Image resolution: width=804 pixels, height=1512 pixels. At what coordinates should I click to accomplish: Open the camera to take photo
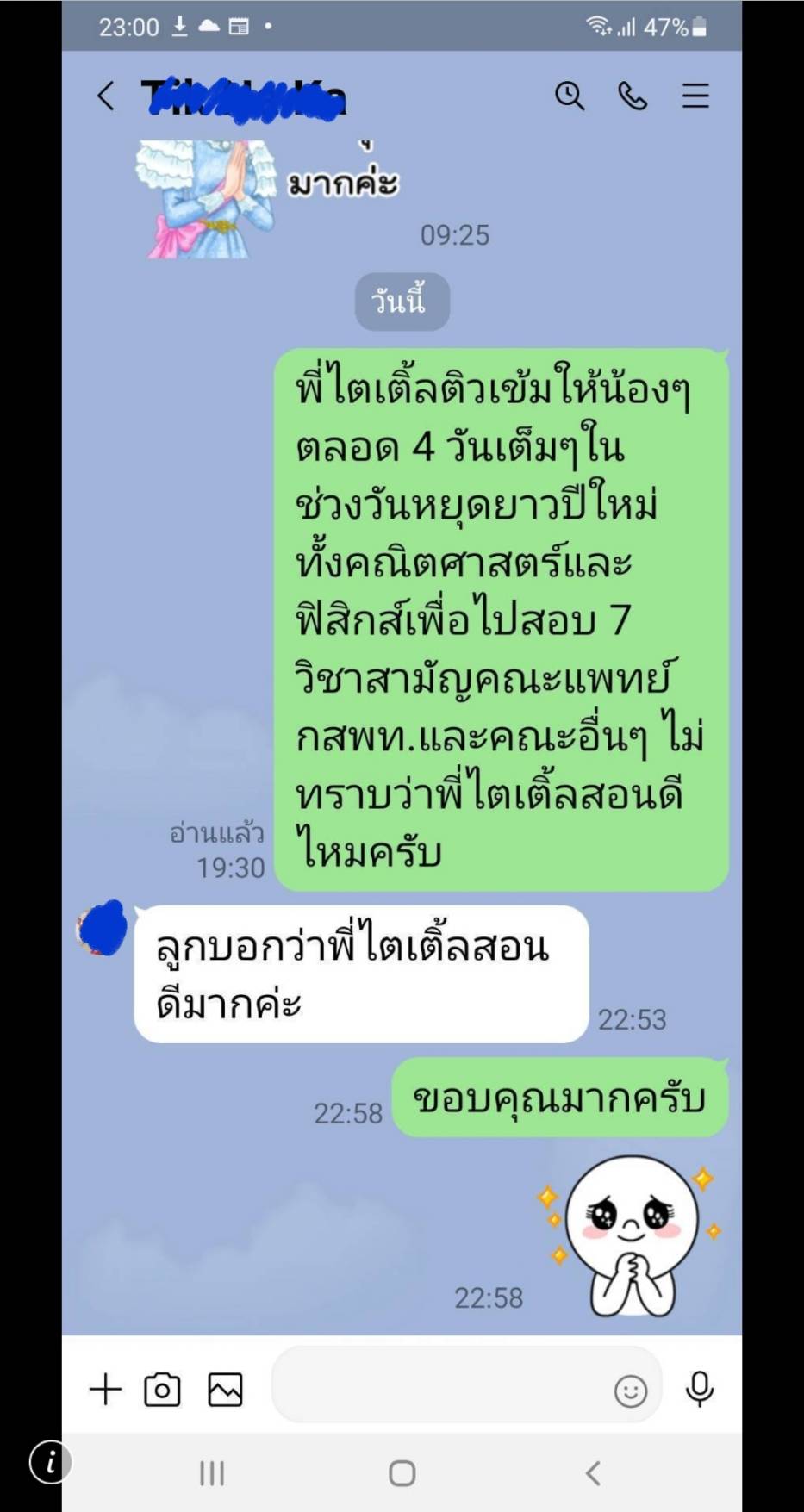point(162,1389)
